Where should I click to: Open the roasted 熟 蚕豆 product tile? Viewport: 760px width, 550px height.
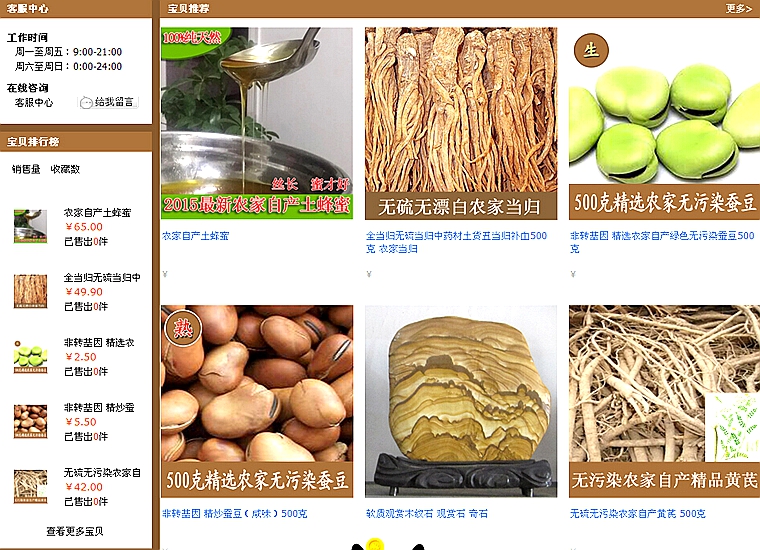(x=256, y=400)
